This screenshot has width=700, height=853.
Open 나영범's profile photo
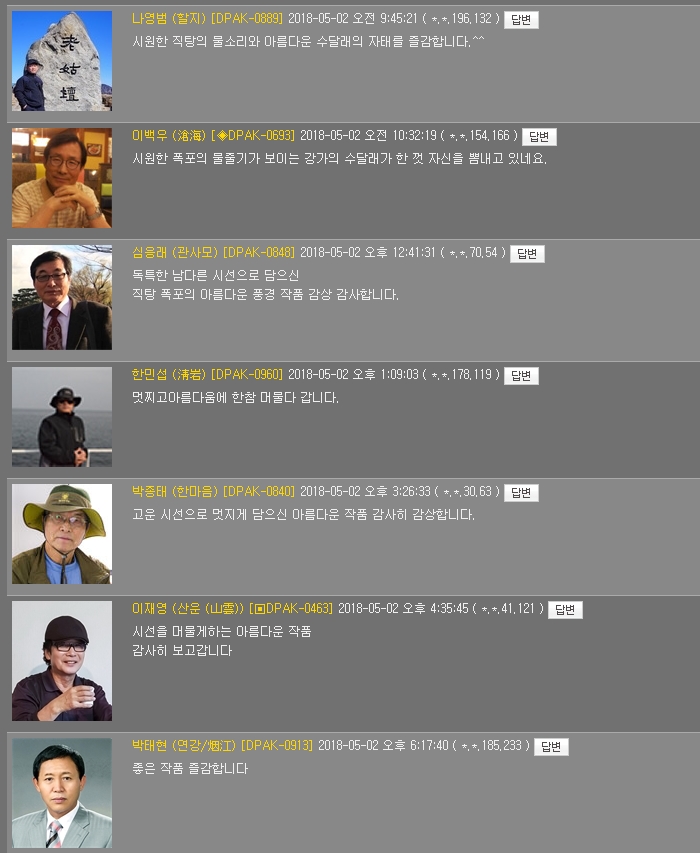click(x=62, y=61)
